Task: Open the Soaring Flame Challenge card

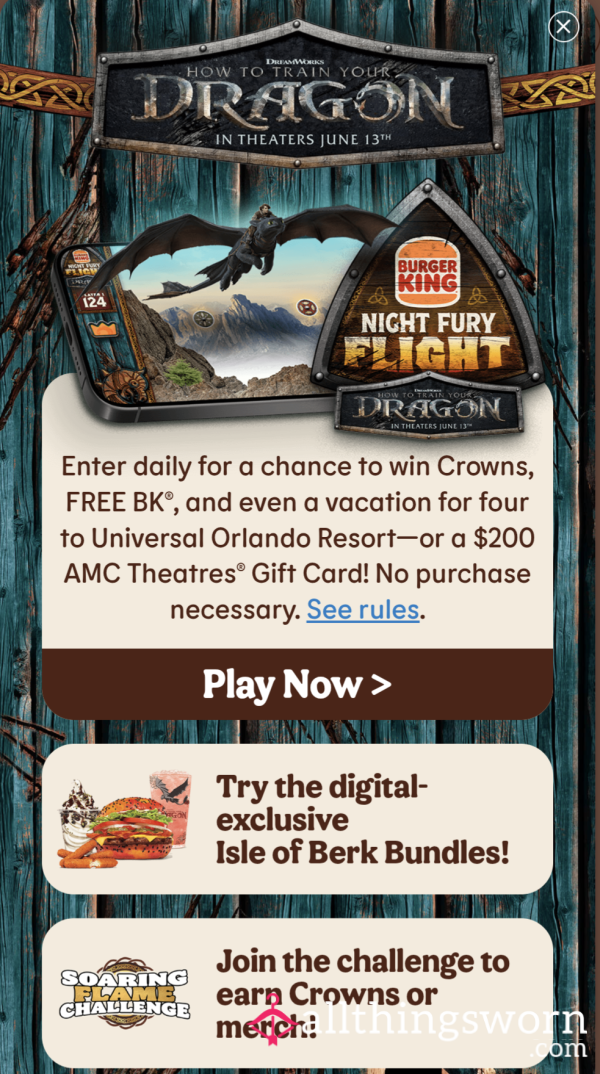Action: click(297, 992)
